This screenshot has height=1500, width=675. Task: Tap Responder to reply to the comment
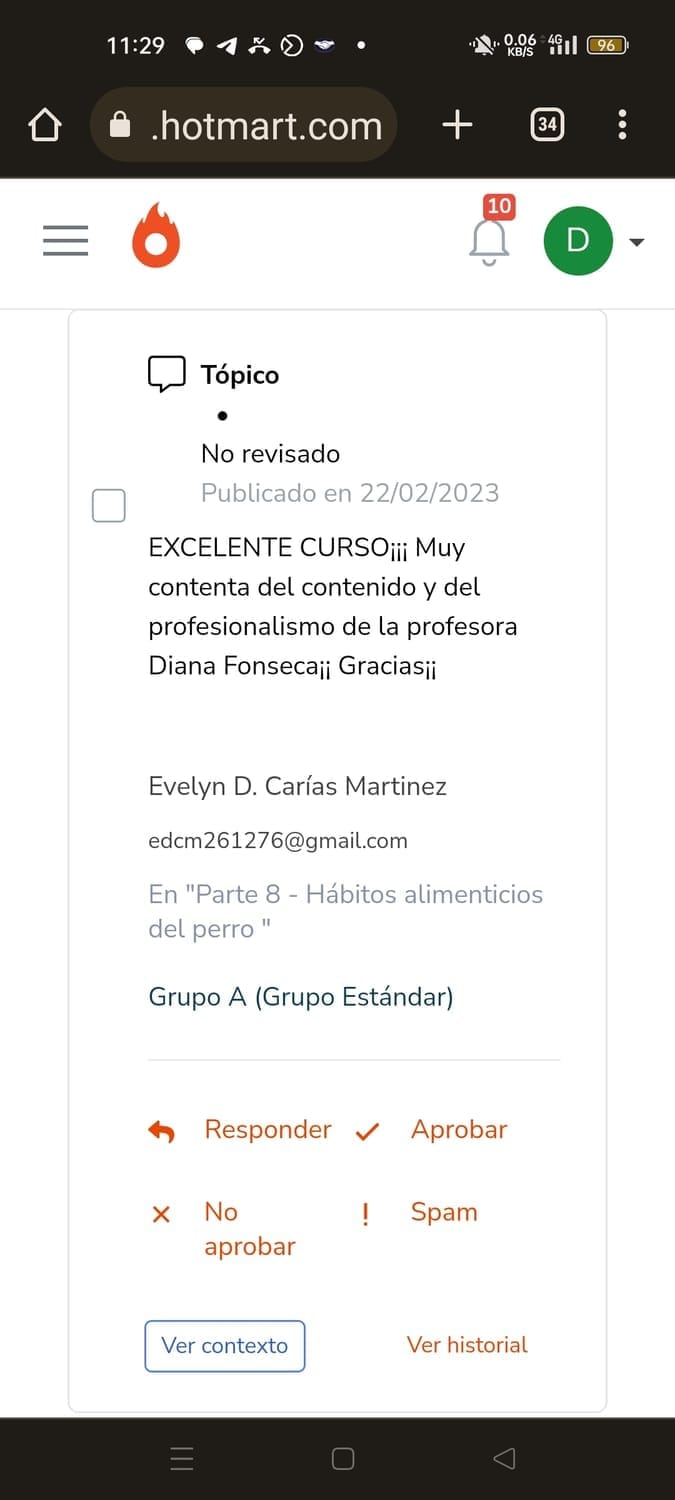tap(266, 1130)
